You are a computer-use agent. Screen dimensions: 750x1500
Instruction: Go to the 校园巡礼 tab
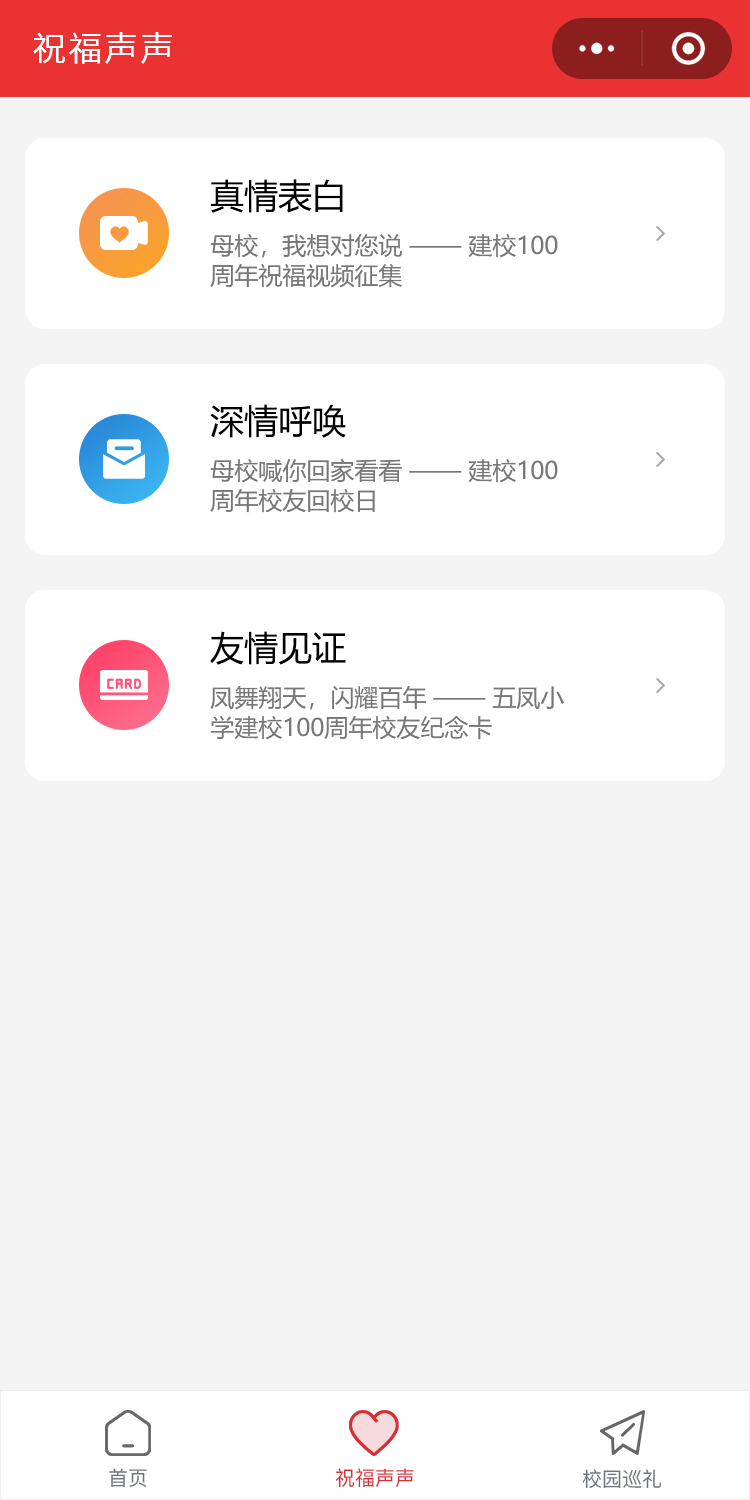(622, 1446)
